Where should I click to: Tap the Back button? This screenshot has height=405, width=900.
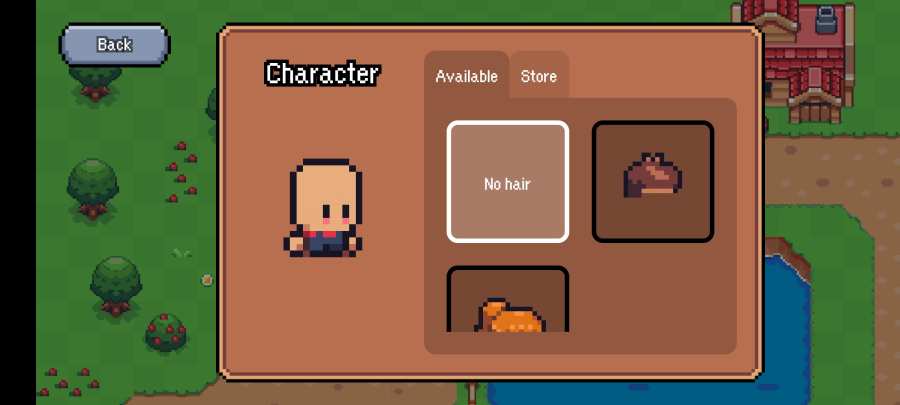click(114, 45)
